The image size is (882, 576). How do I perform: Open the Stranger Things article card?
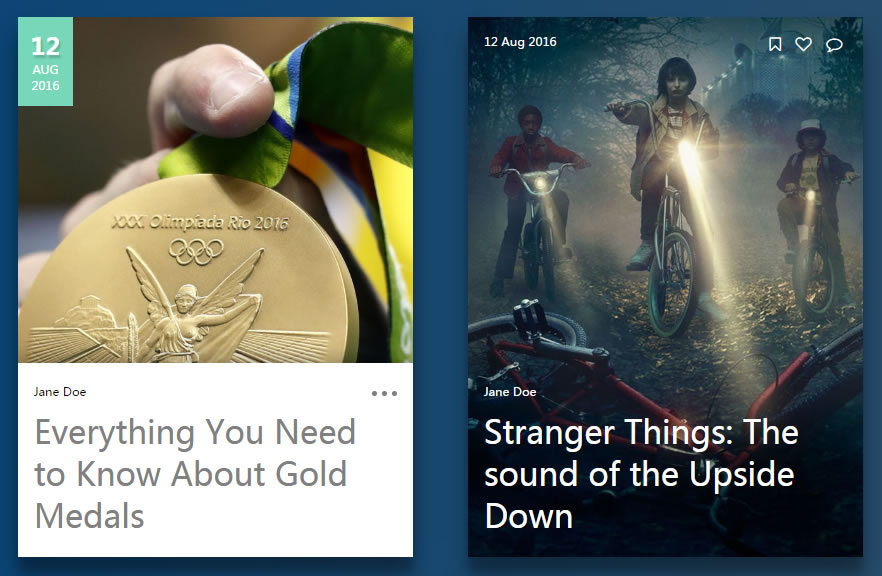point(640,473)
